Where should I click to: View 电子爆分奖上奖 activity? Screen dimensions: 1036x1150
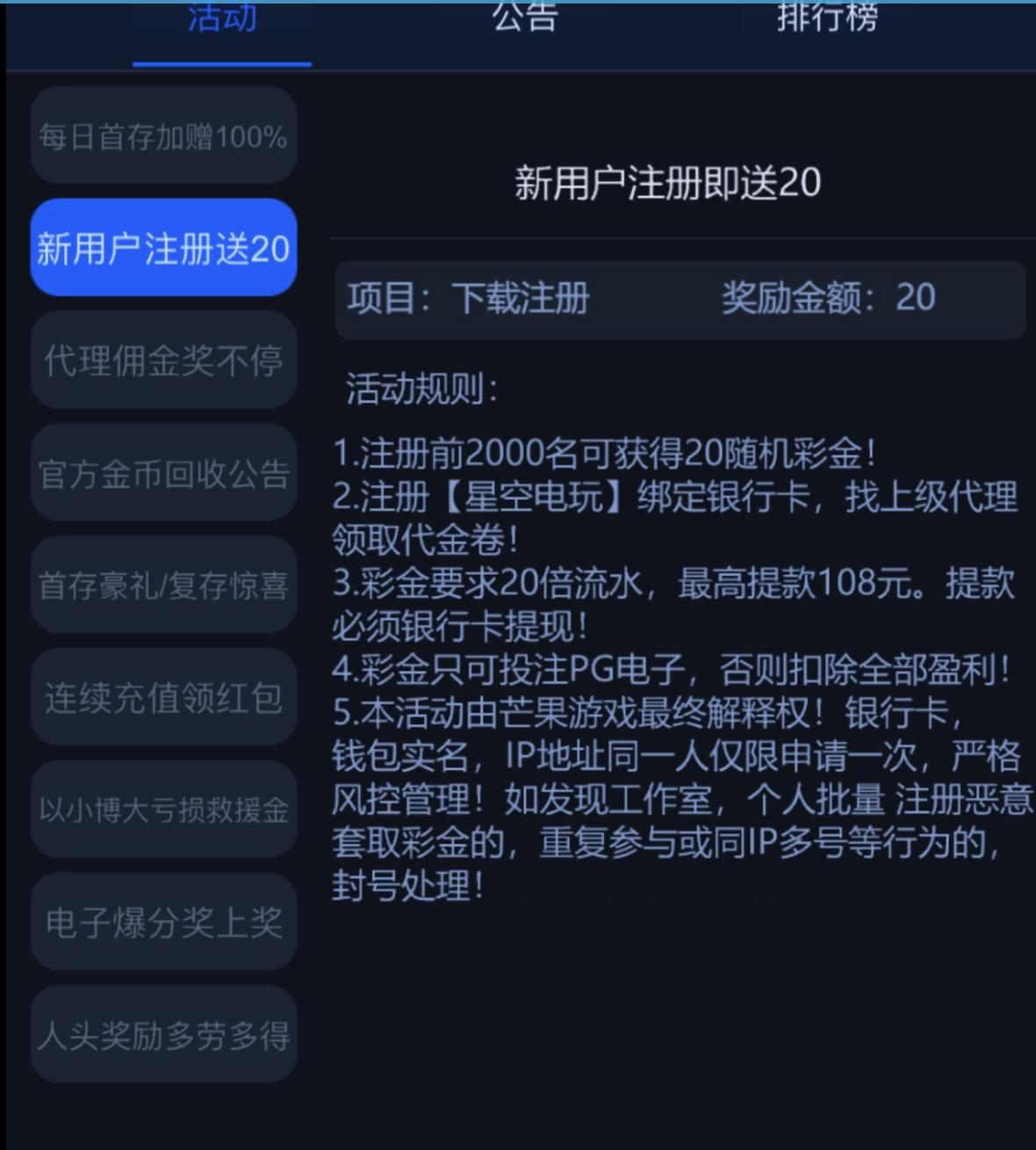[163, 922]
